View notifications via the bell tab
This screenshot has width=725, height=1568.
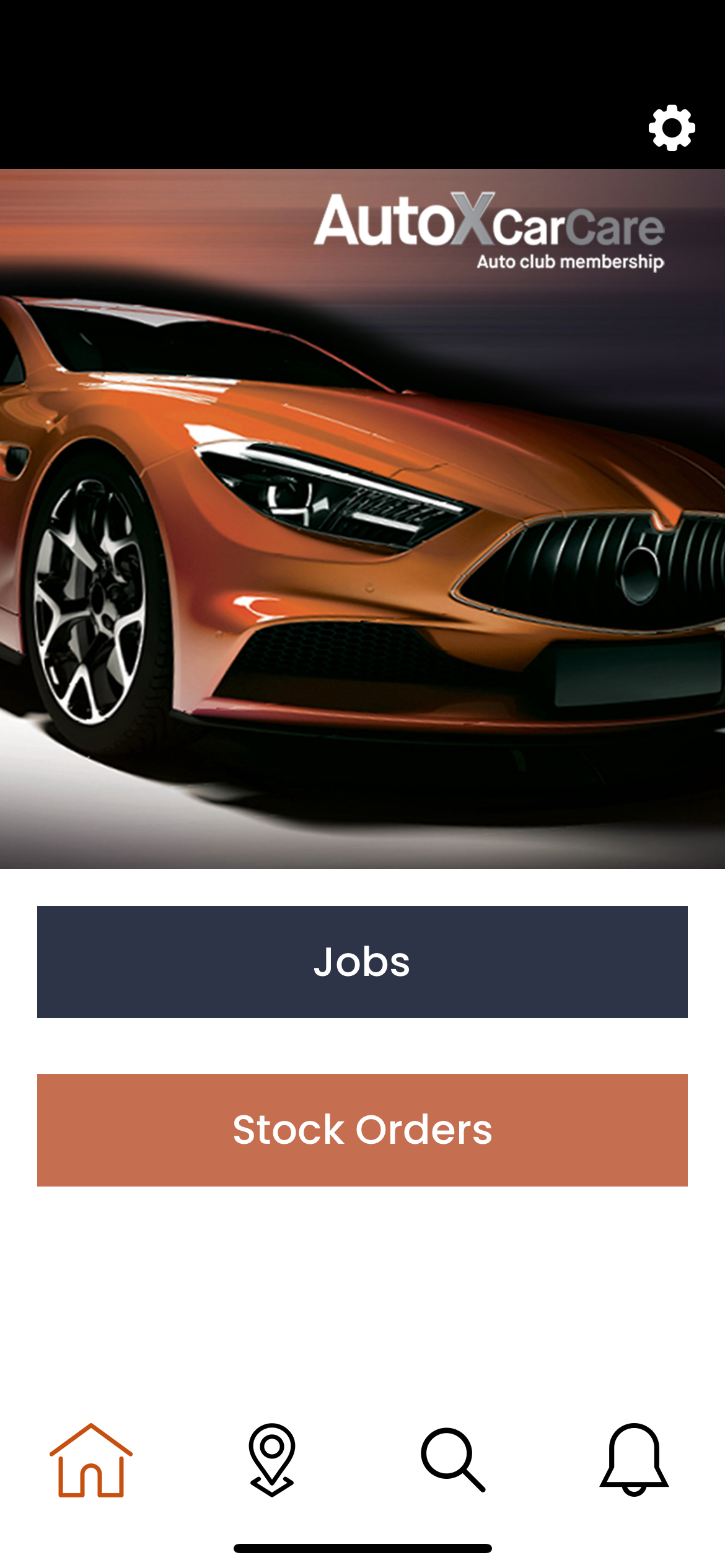point(634,1460)
